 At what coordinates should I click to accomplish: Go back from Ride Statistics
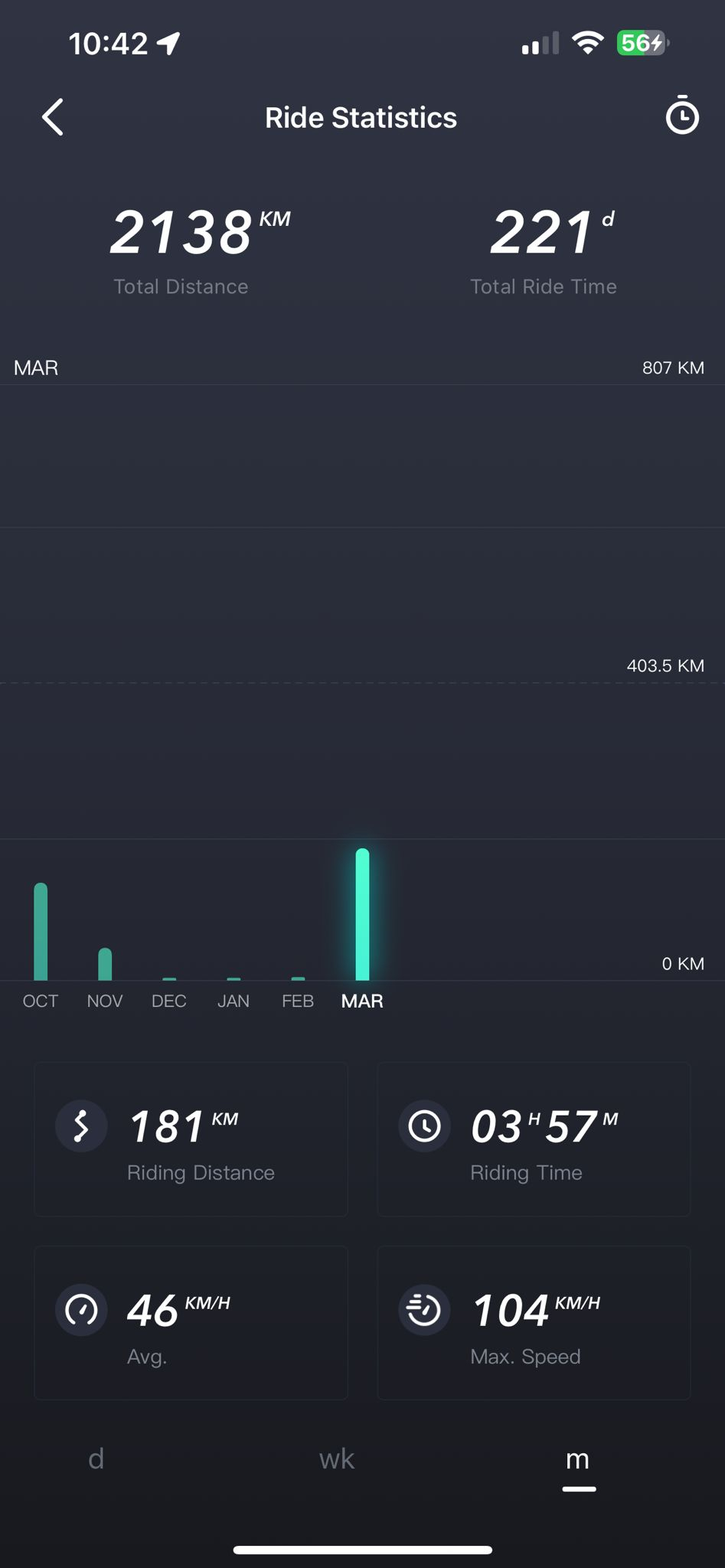[x=53, y=118]
